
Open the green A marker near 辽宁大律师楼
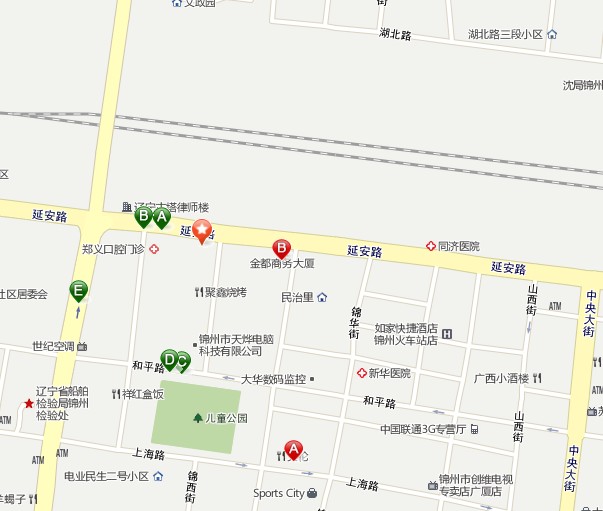(162, 215)
